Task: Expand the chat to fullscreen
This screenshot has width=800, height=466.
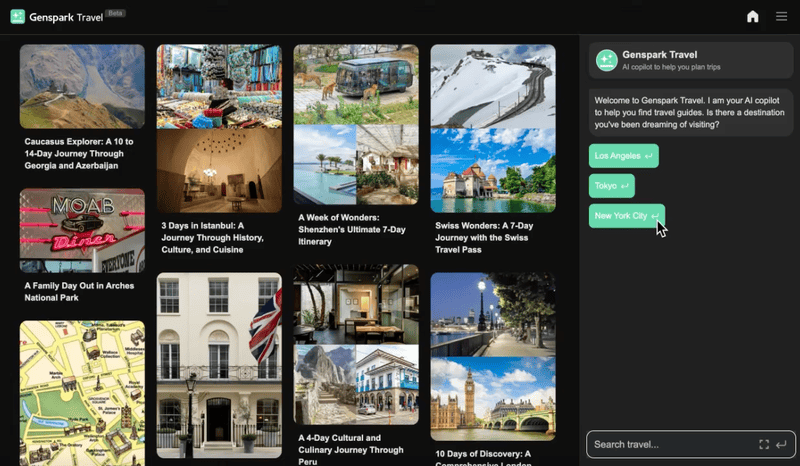Action: coord(764,444)
